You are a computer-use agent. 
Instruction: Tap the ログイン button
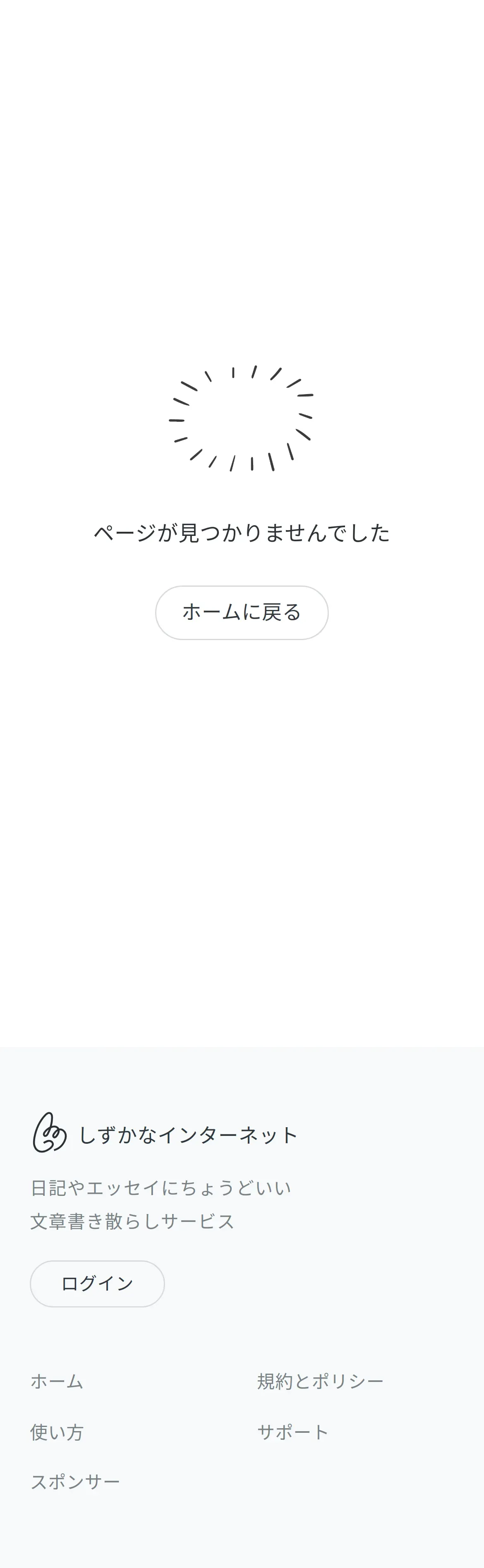[x=97, y=1284]
